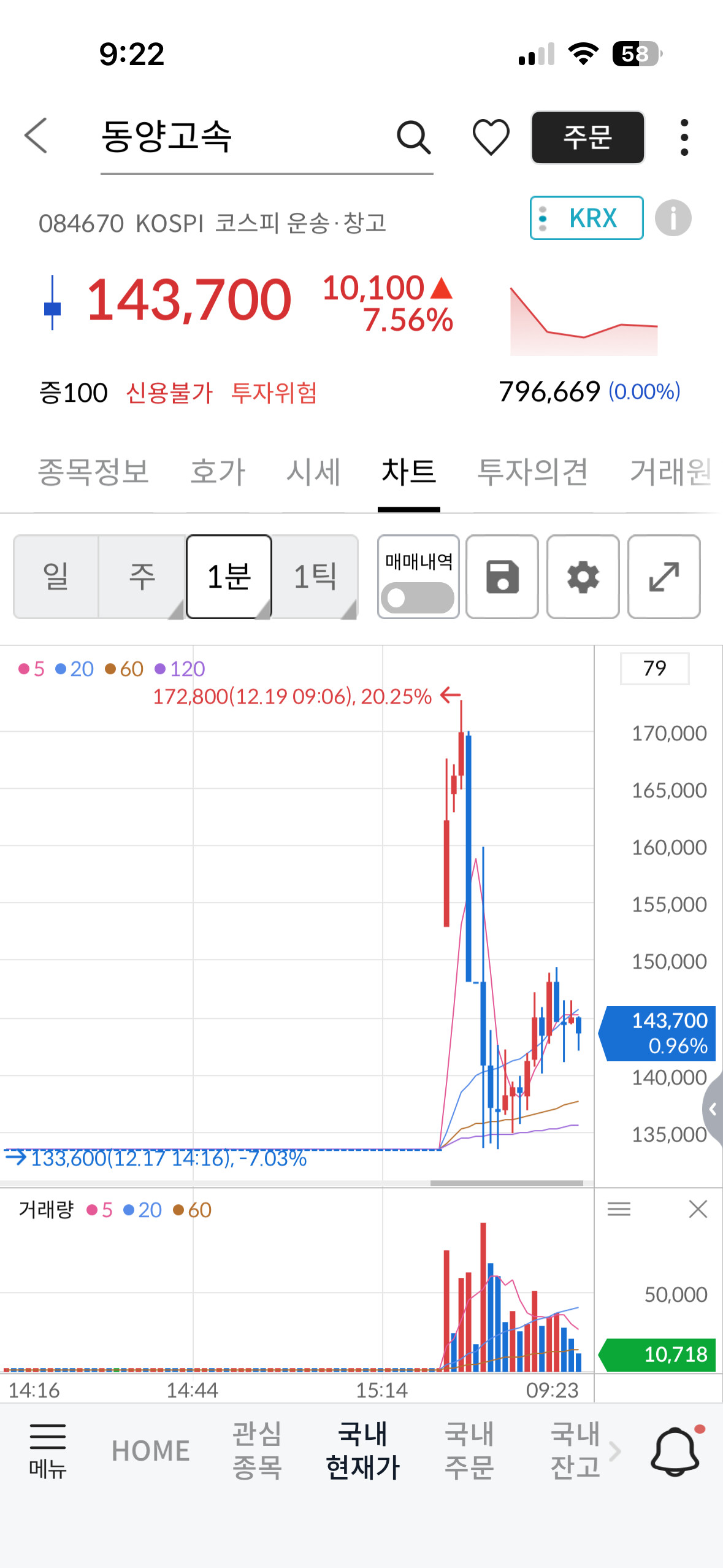Toggle the 매매내역 switch
The image size is (723, 1568).
pyautogui.click(x=418, y=598)
